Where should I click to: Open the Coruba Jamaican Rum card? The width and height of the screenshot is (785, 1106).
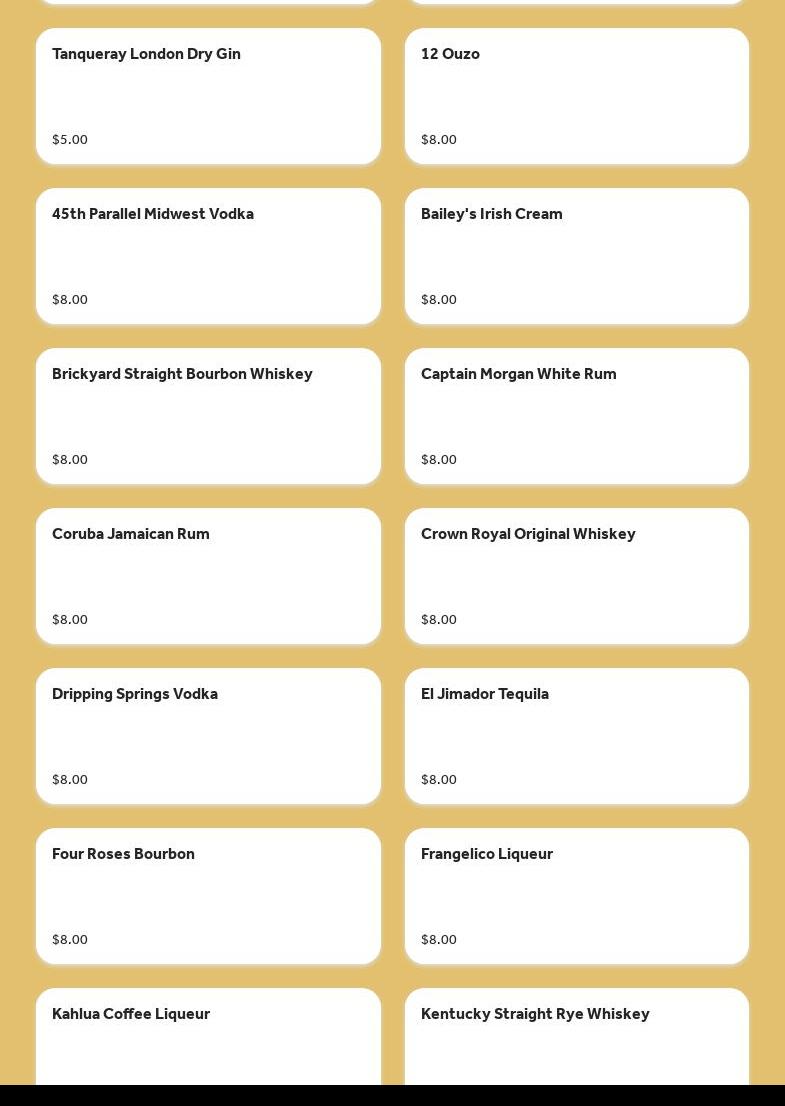(208, 576)
